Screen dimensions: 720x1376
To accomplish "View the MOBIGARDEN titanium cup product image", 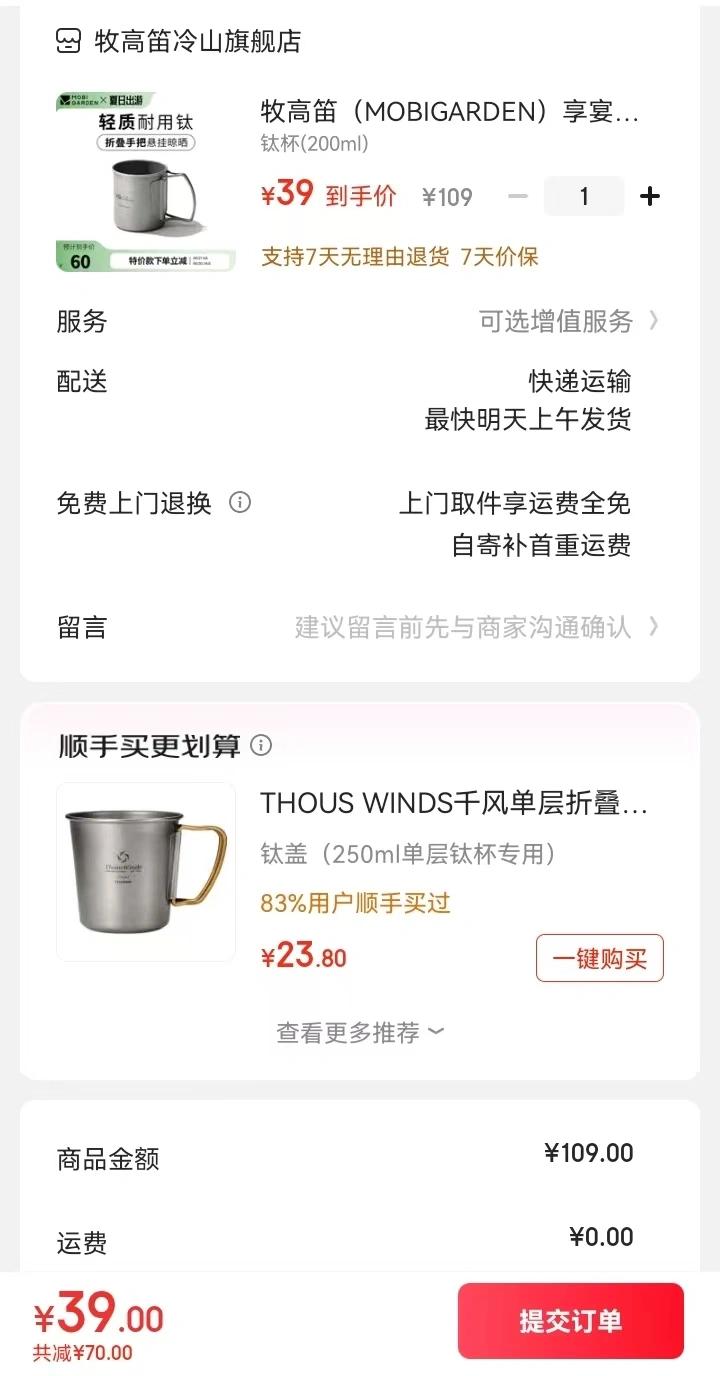I will [146, 182].
